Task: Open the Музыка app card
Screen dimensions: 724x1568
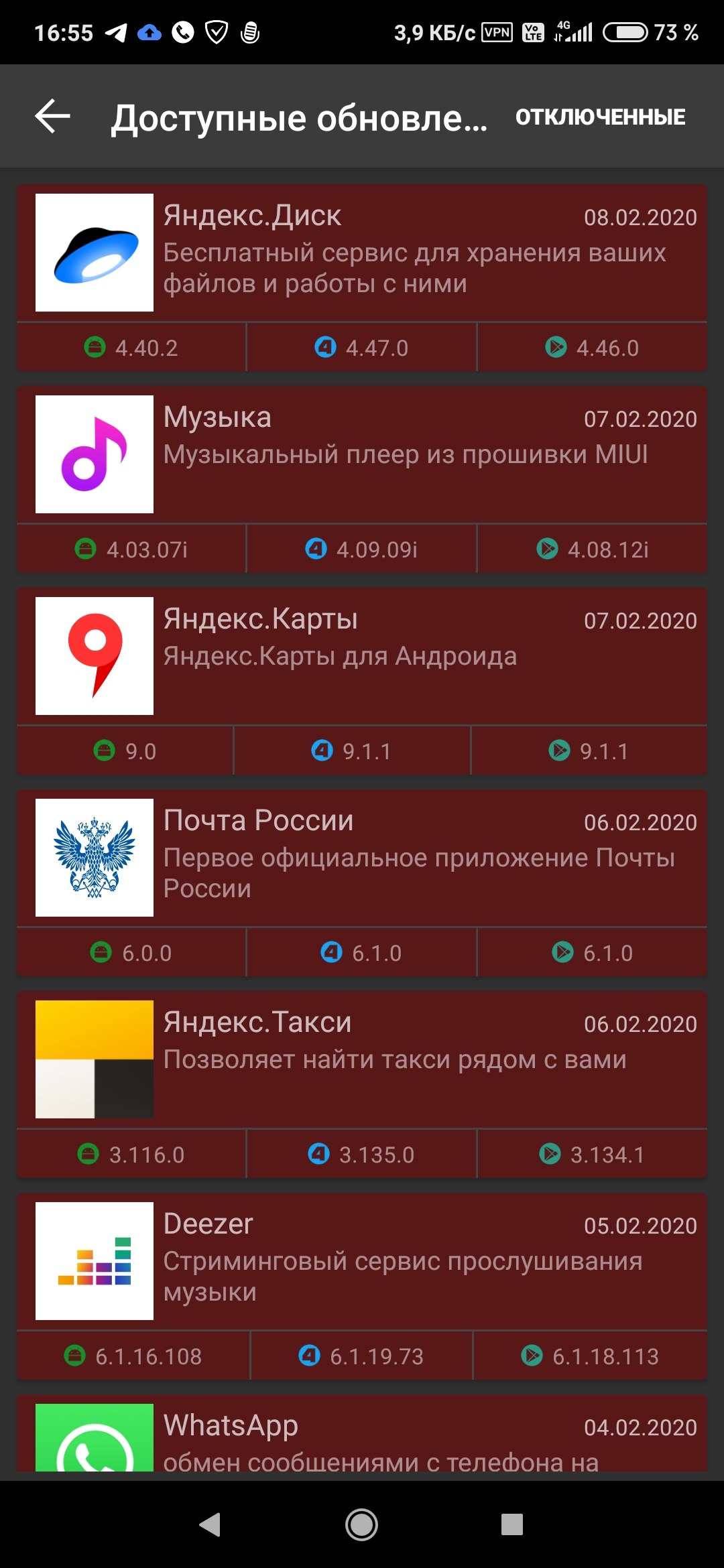Action: [x=362, y=455]
